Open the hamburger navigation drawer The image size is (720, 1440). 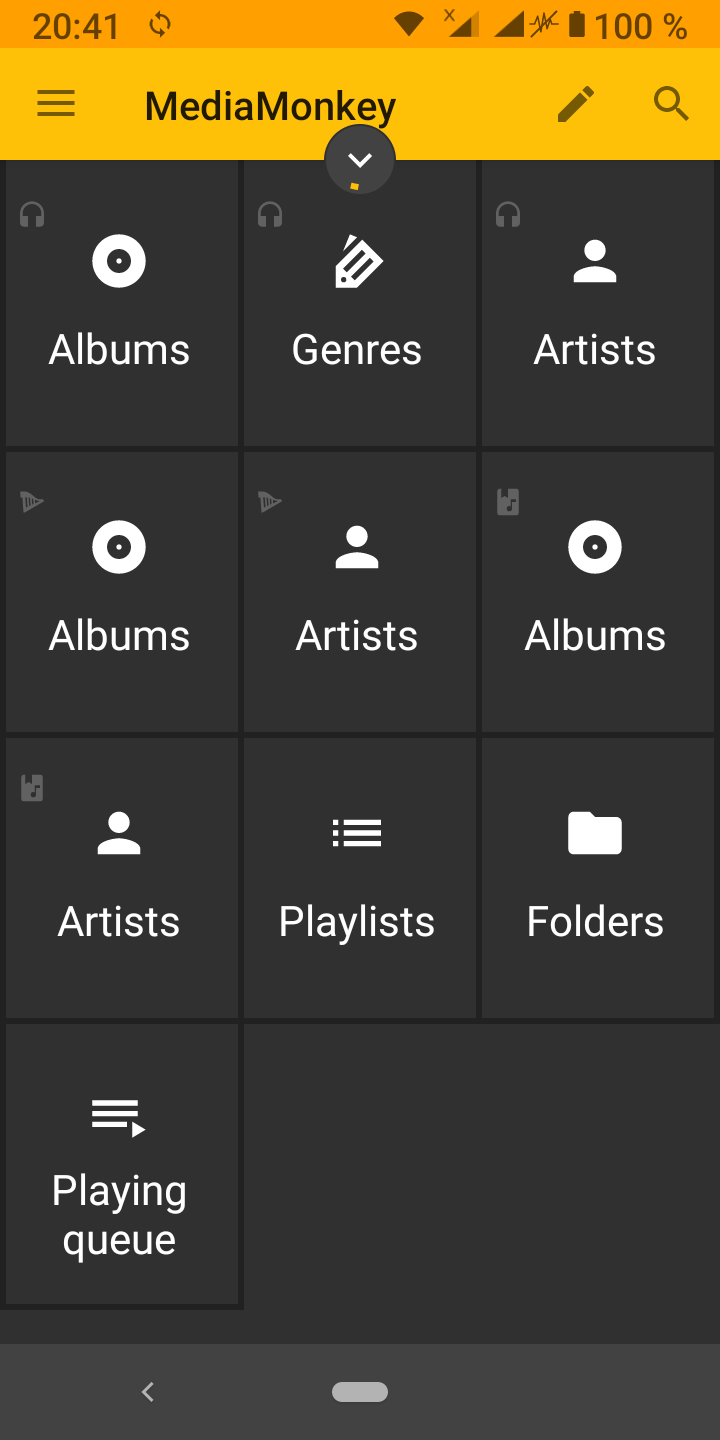tap(56, 104)
